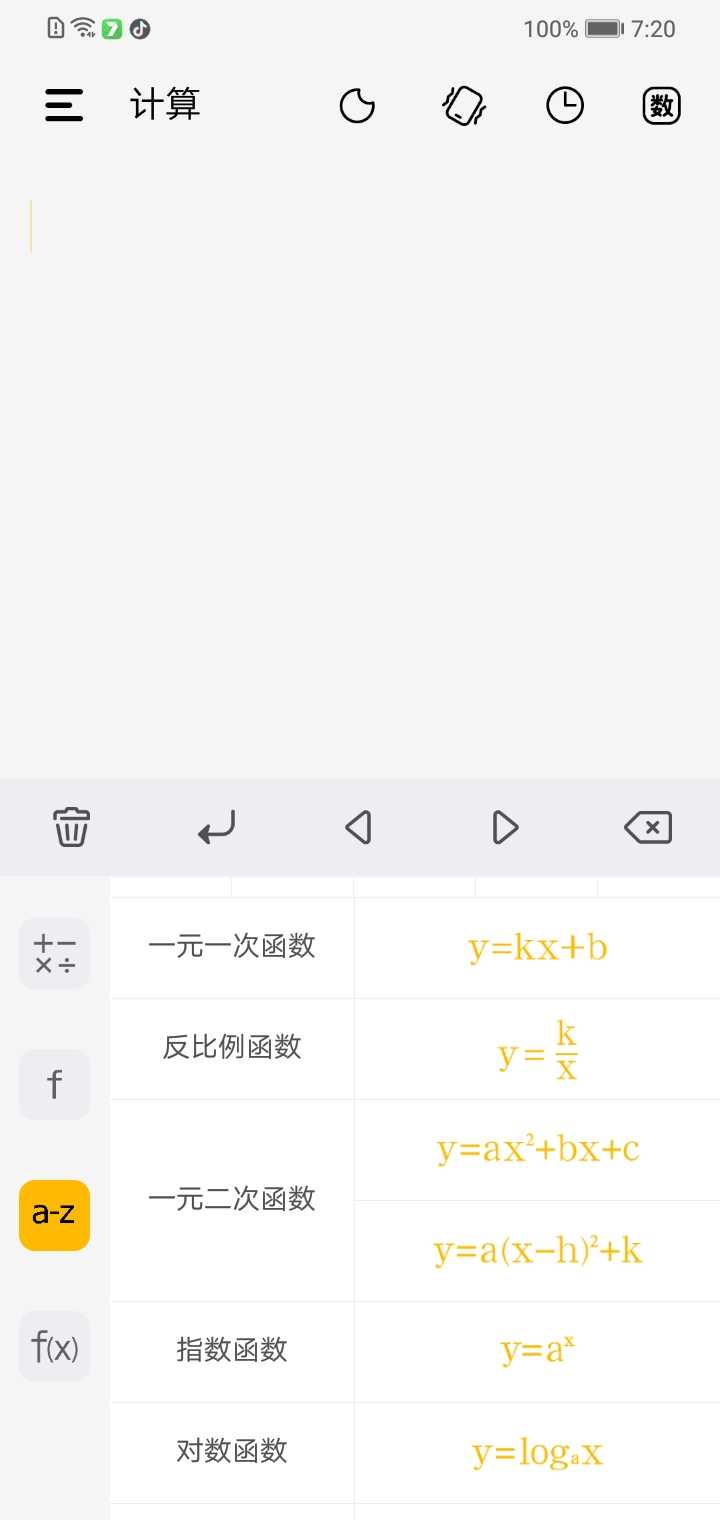The image size is (720, 1520).
Task: Insert the linear formula y=kx+b
Action: 537,948
